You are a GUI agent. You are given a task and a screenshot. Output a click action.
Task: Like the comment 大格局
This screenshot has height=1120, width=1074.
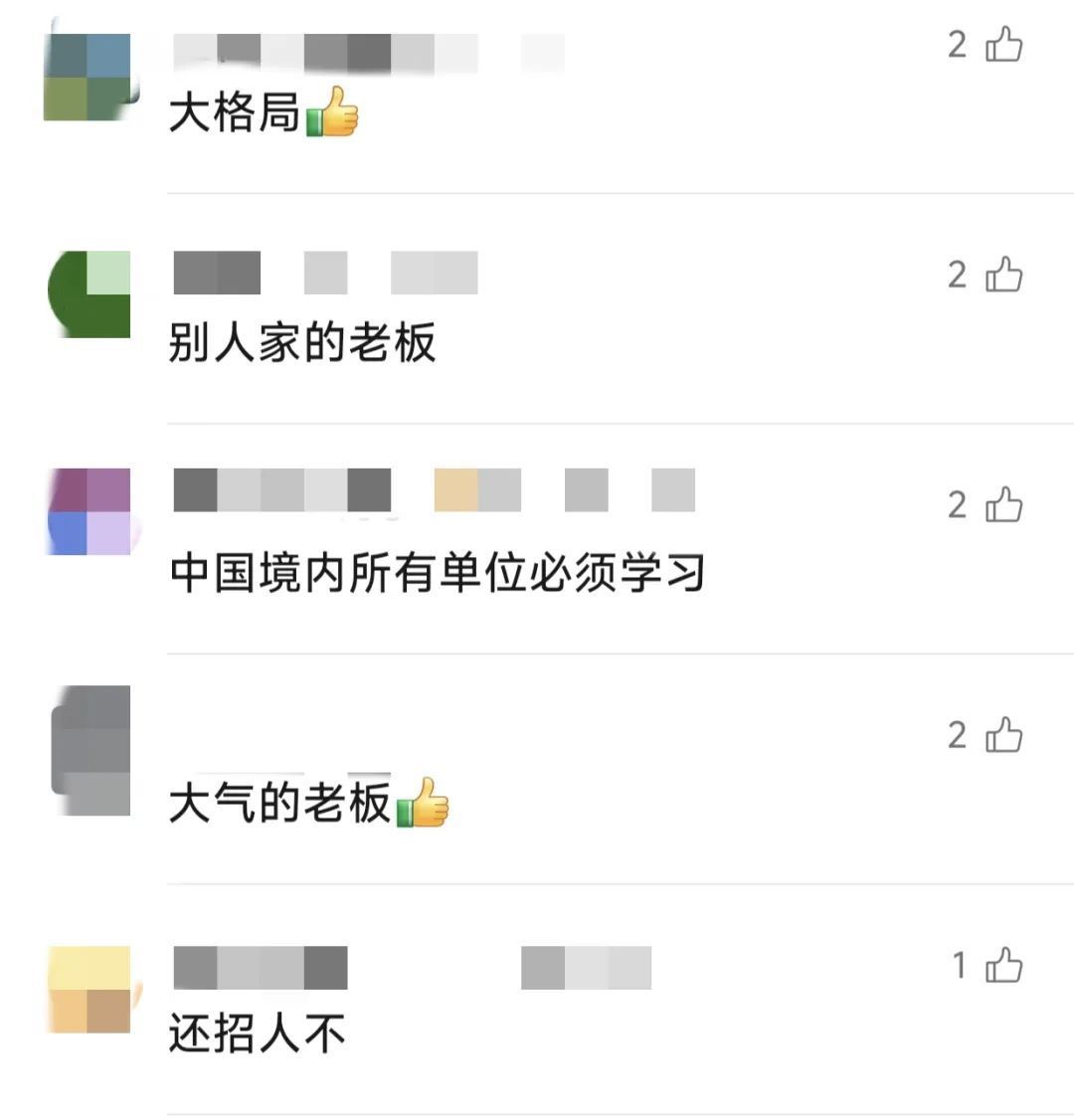point(1003,45)
